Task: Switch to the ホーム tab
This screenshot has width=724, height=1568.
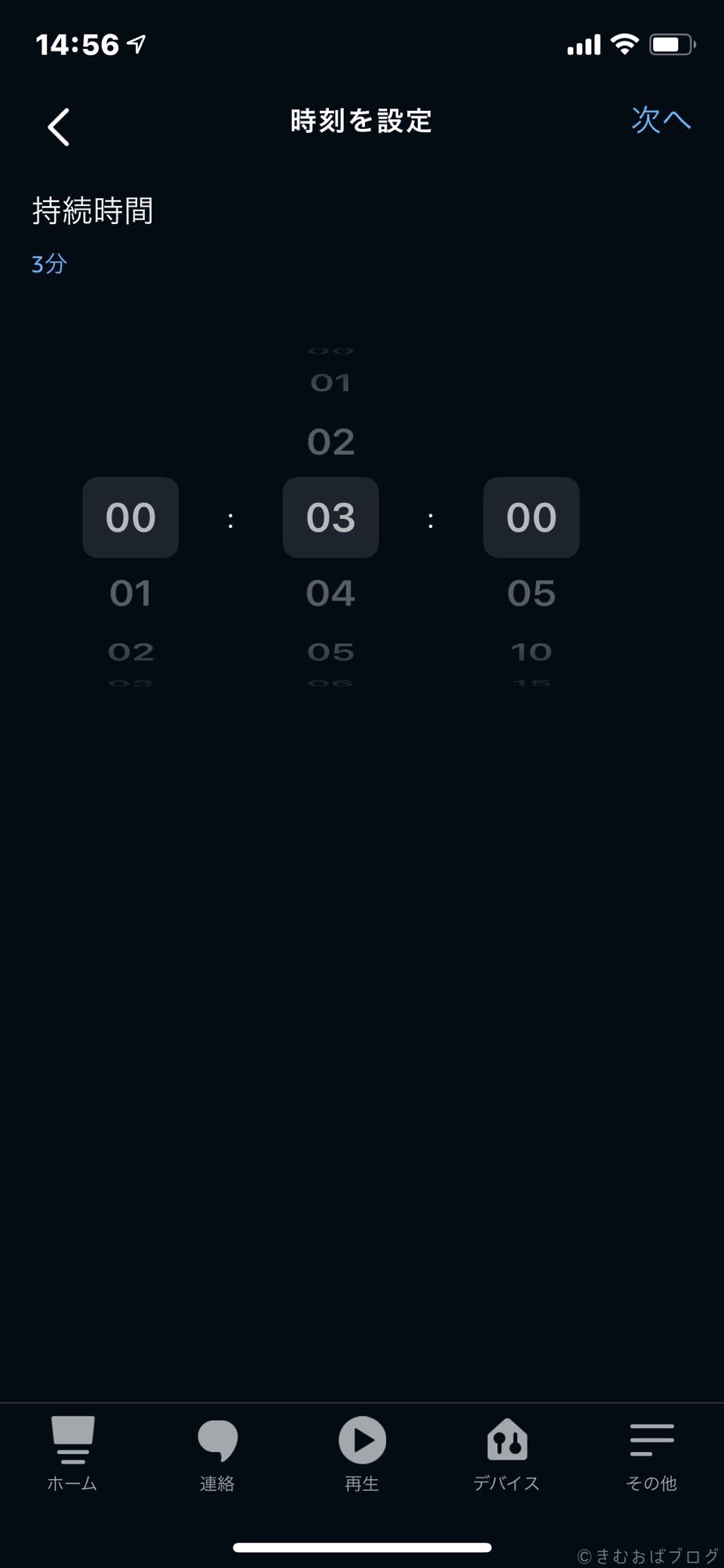Action: point(72,1454)
